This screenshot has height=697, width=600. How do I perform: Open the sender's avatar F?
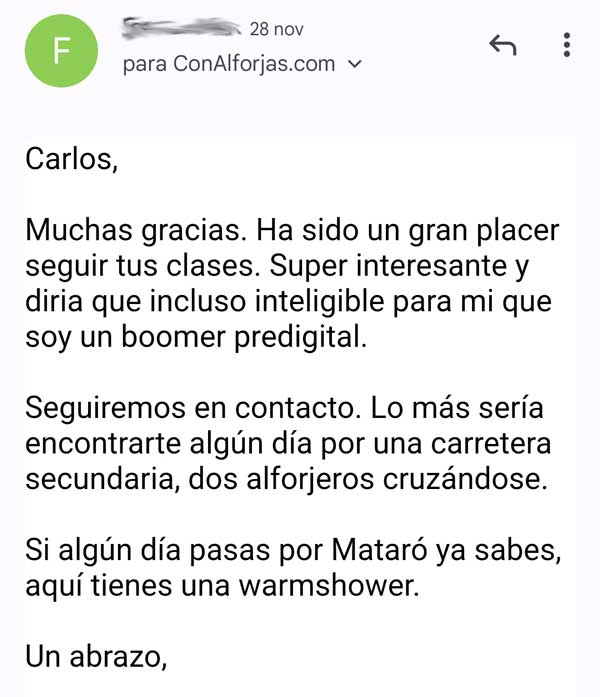pos(62,53)
